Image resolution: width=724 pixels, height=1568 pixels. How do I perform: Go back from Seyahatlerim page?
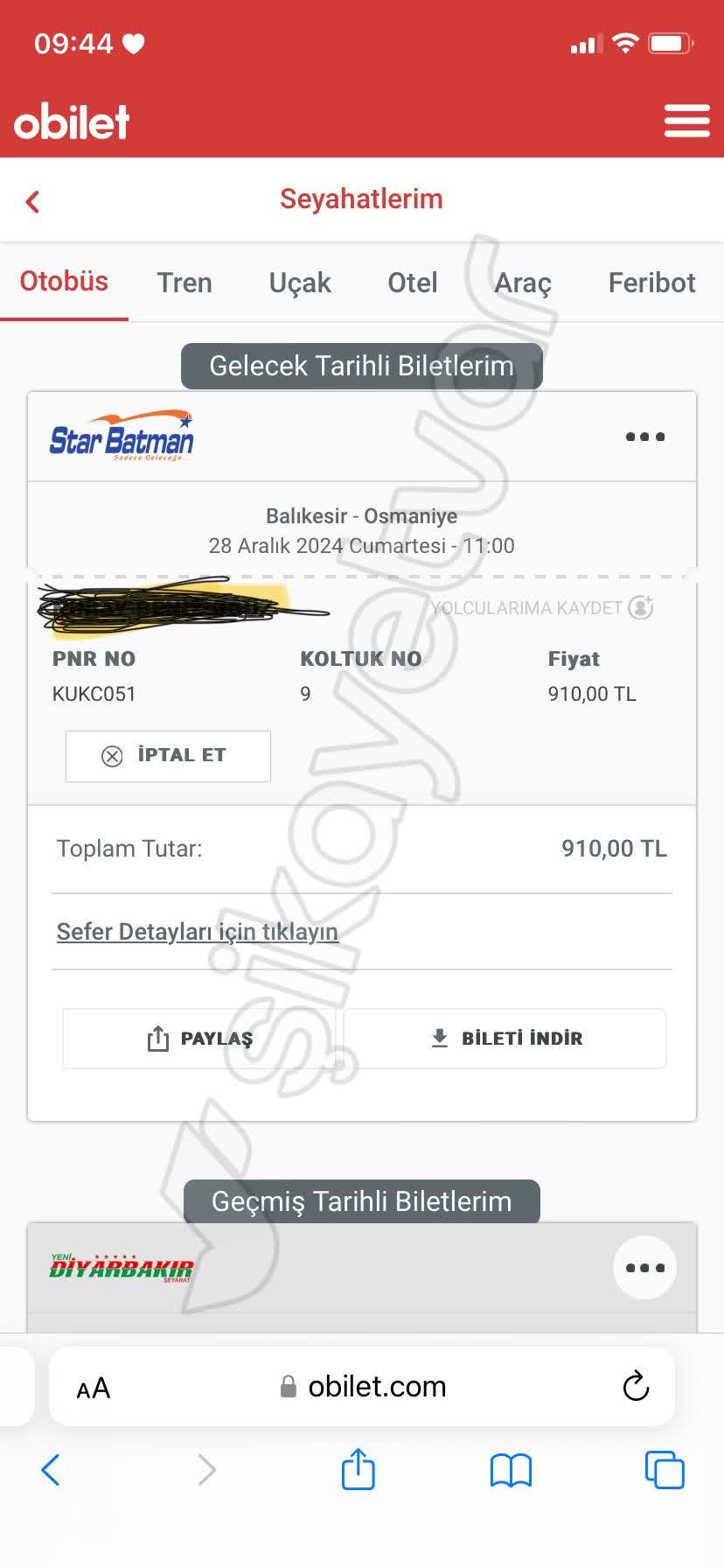point(33,201)
